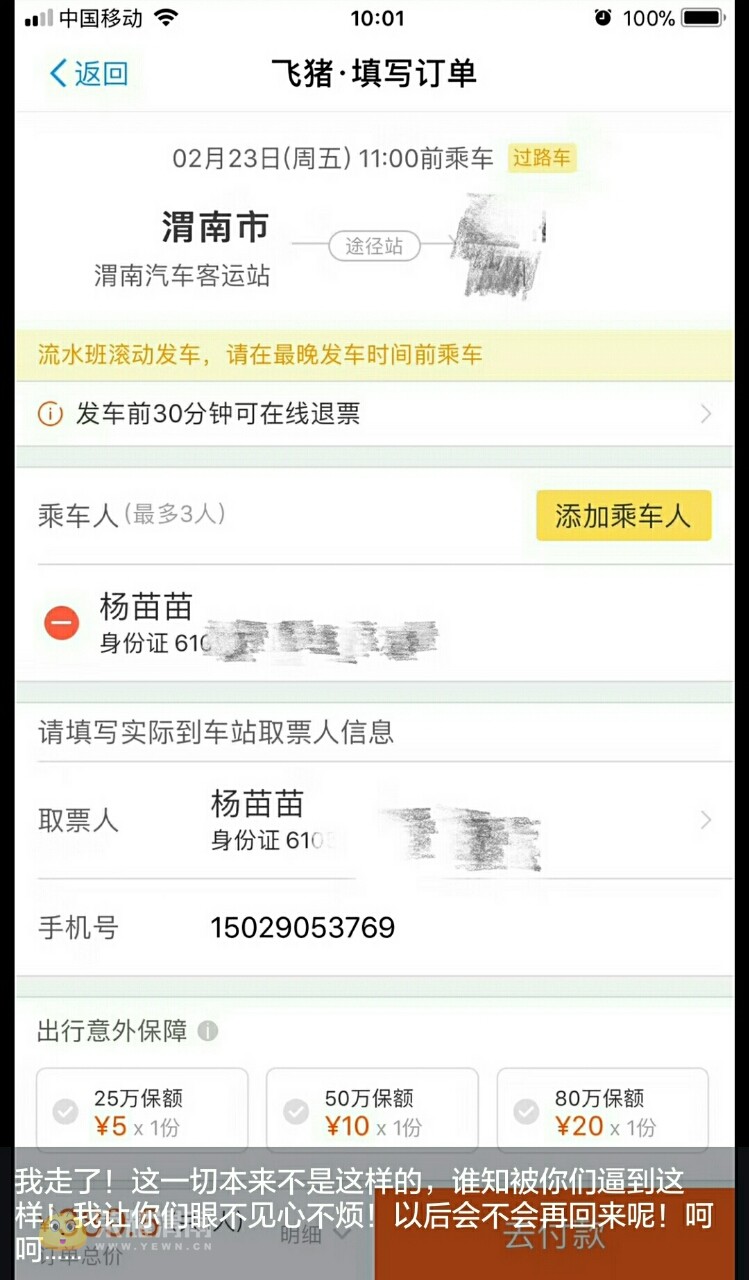Show info about 出行意外保障

click(208, 1031)
